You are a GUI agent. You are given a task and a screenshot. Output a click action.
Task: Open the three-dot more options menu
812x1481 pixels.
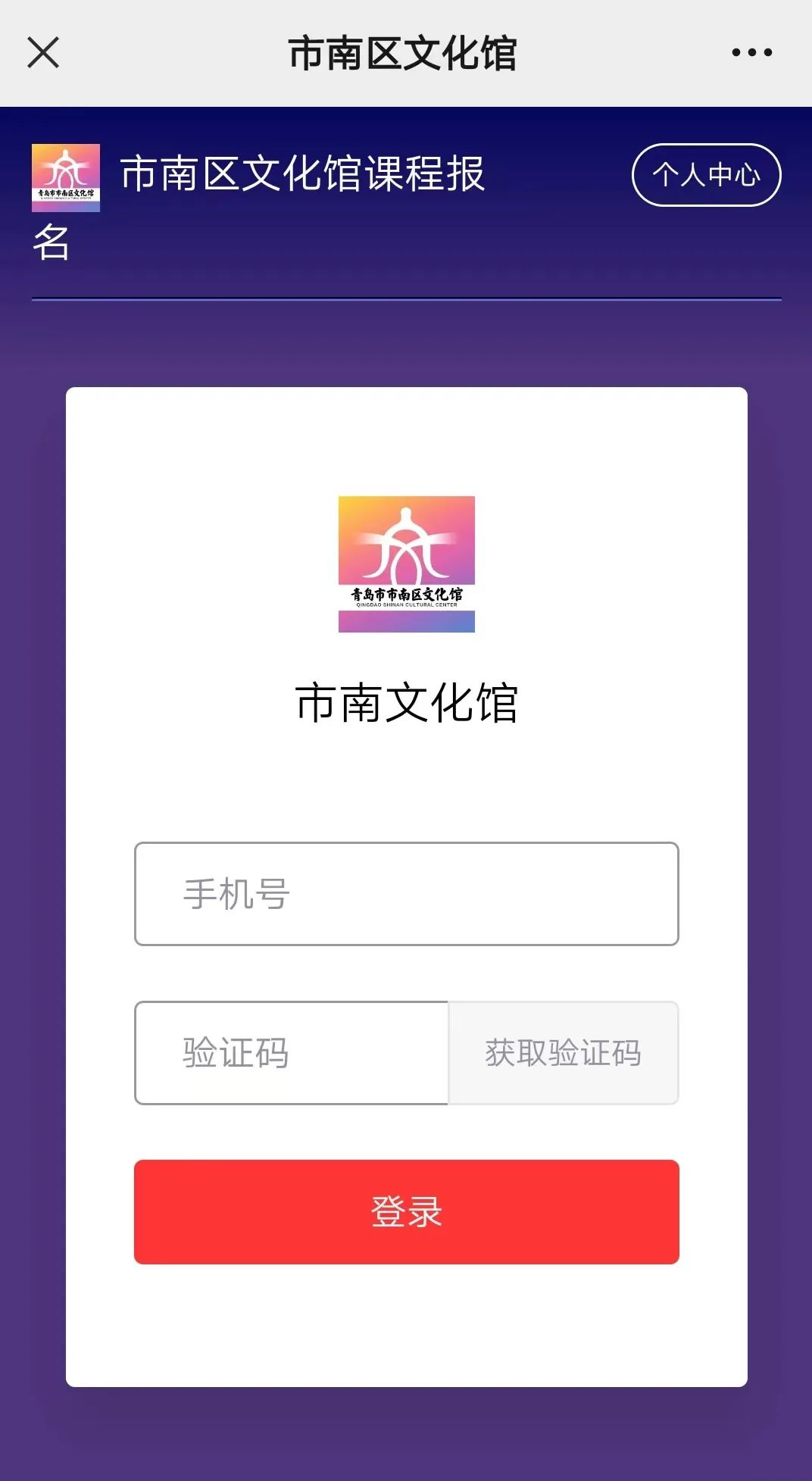pos(751,52)
